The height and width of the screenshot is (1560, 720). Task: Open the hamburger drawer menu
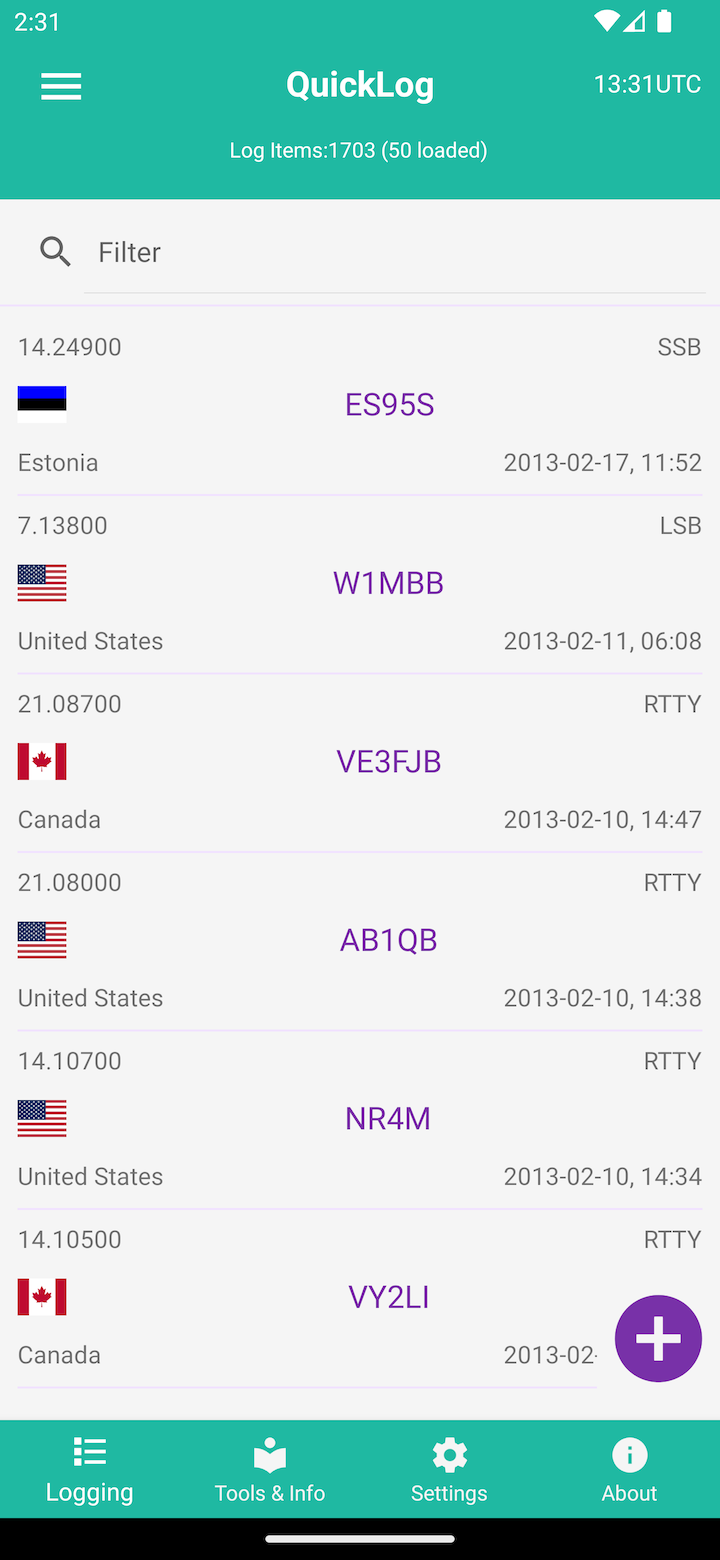(x=61, y=87)
